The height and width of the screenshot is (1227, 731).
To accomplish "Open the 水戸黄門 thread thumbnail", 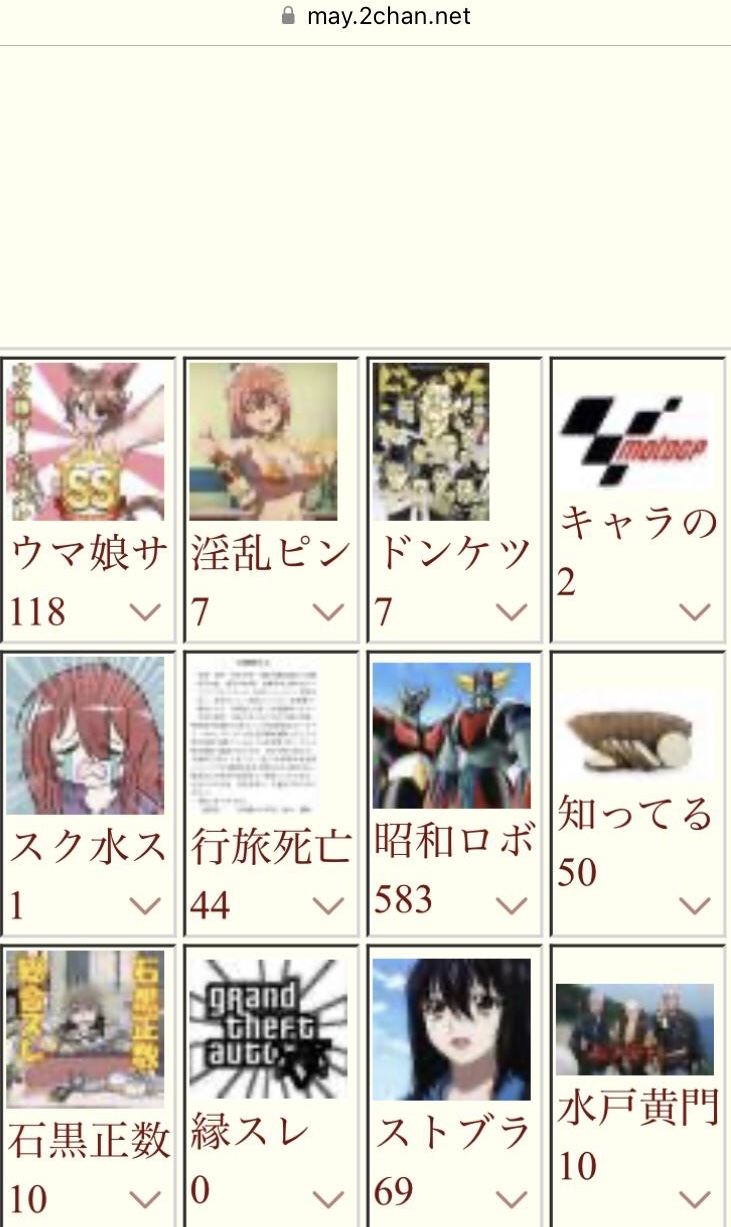I will [x=634, y=1029].
